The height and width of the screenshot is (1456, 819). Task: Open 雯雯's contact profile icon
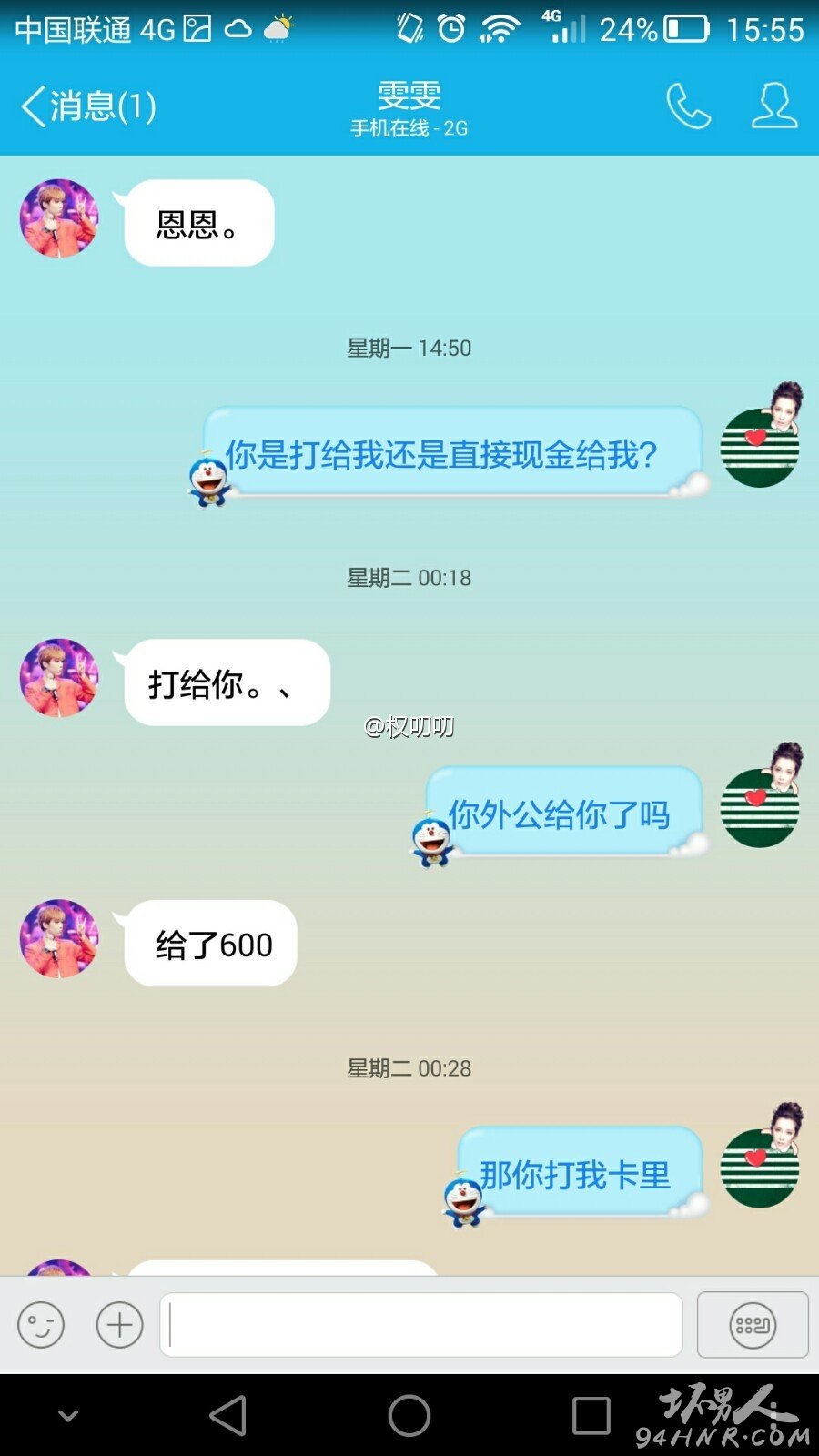click(x=774, y=106)
